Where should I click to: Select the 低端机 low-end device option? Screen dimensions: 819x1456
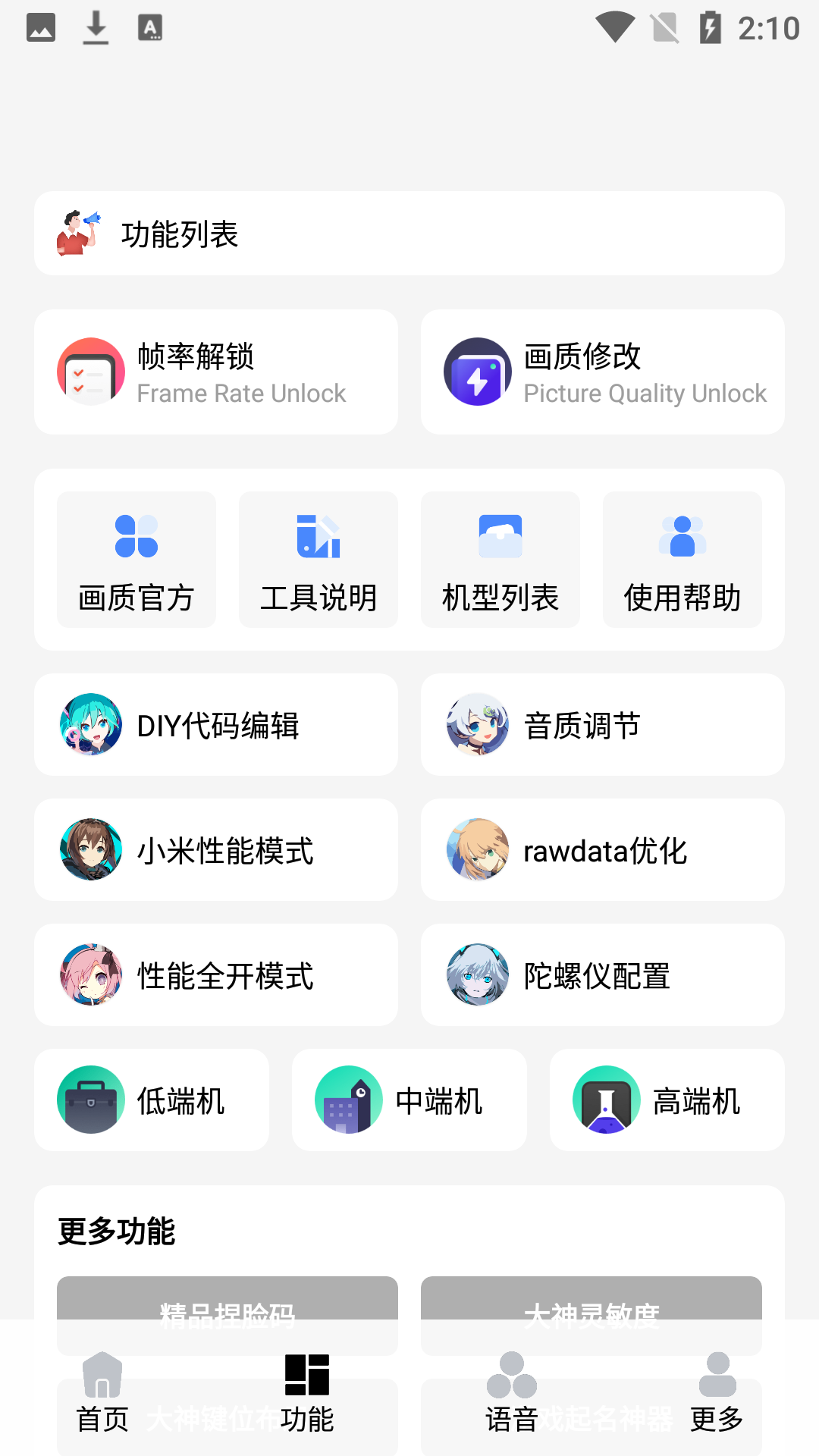152,1100
